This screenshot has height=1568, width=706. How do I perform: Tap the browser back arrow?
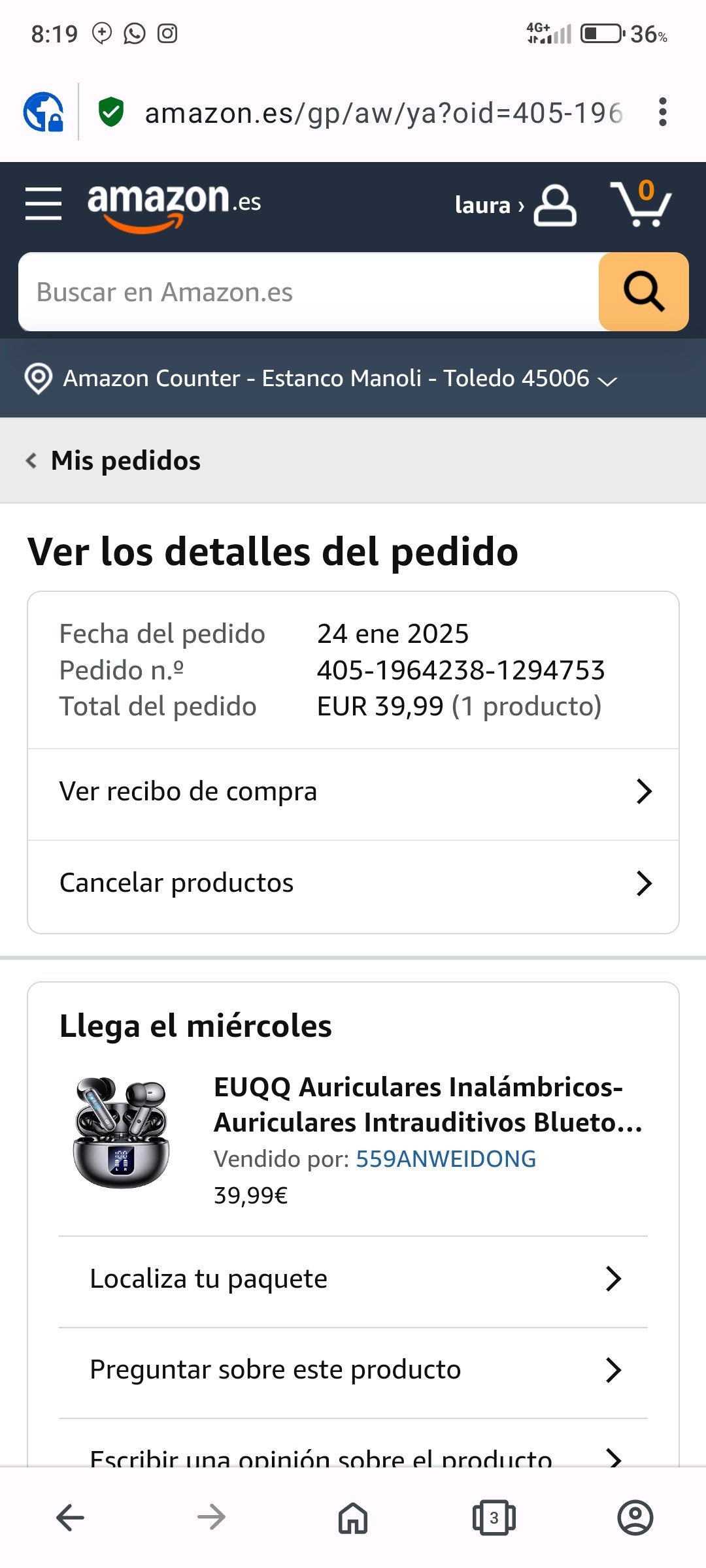(x=71, y=1517)
